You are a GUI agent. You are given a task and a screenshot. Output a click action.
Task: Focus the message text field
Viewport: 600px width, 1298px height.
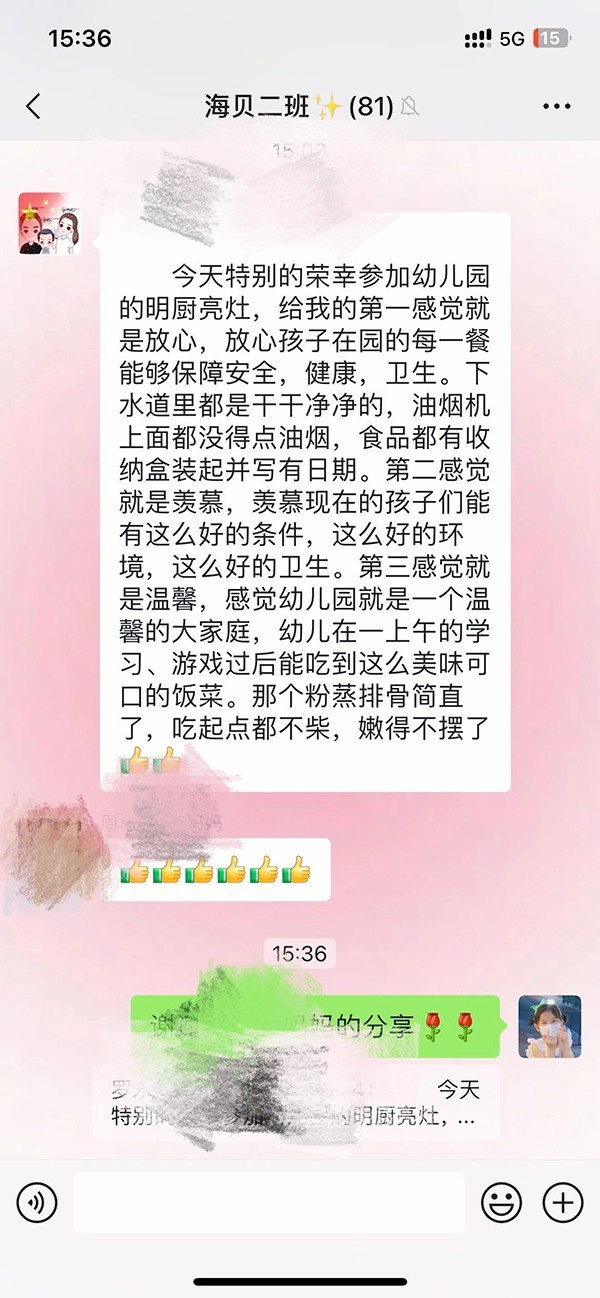click(x=268, y=1202)
